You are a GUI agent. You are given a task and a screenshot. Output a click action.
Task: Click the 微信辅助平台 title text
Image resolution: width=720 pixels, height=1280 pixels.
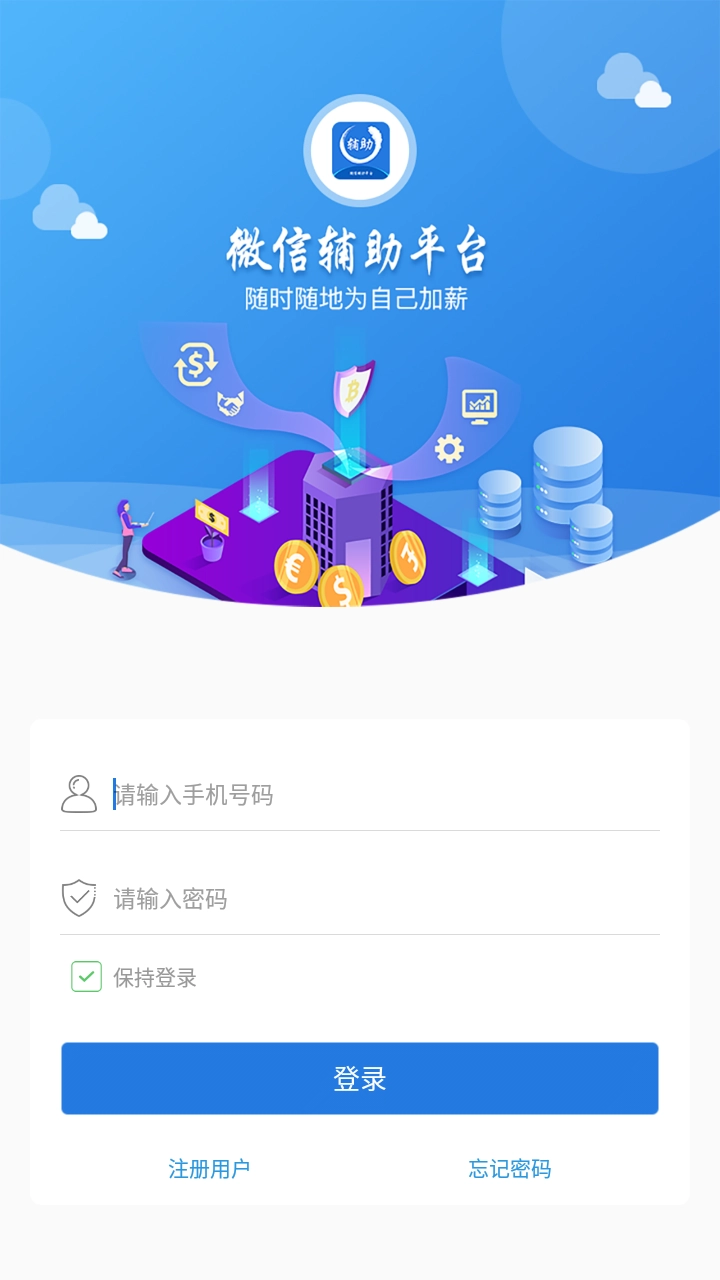pyautogui.click(x=359, y=249)
